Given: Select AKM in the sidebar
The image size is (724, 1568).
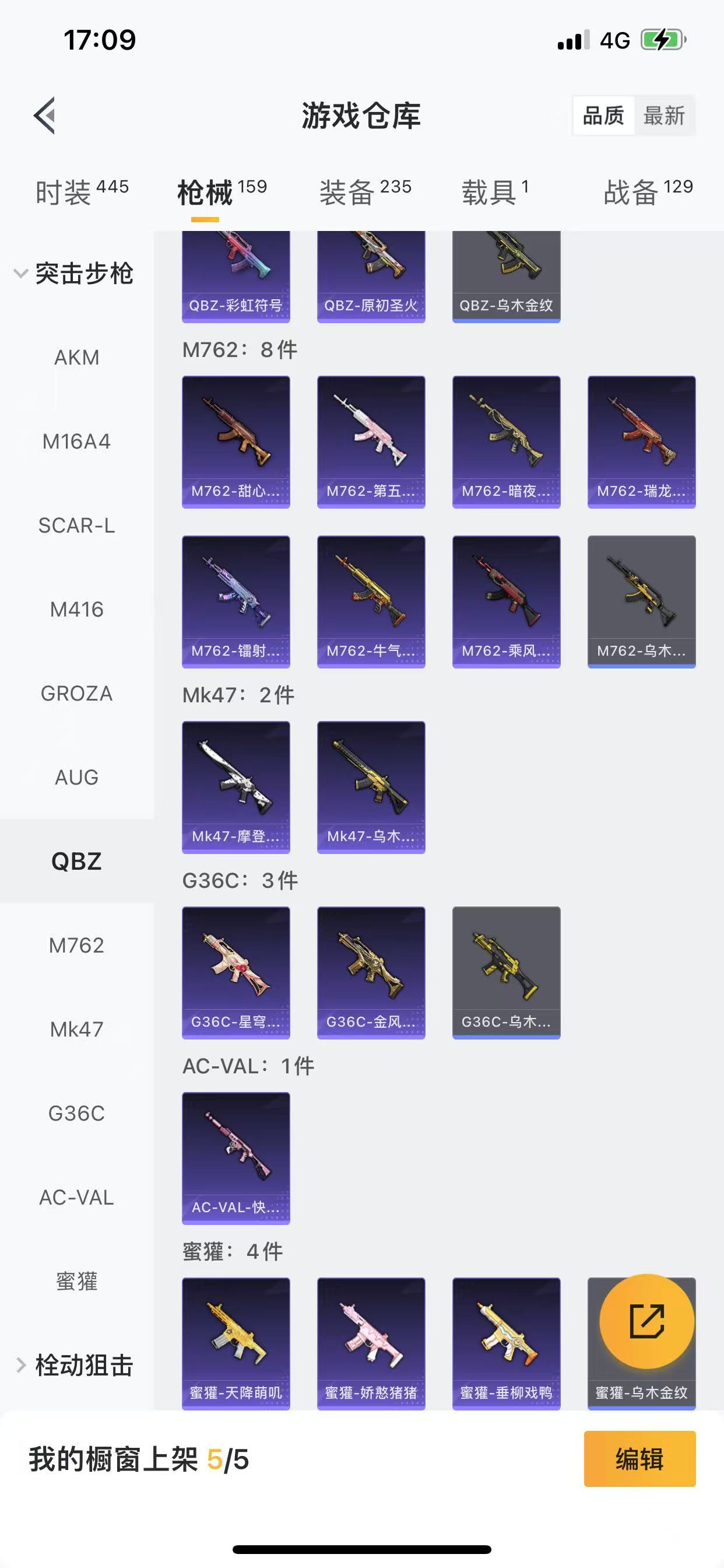Looking at the screenshot, I should click(77, 358).
